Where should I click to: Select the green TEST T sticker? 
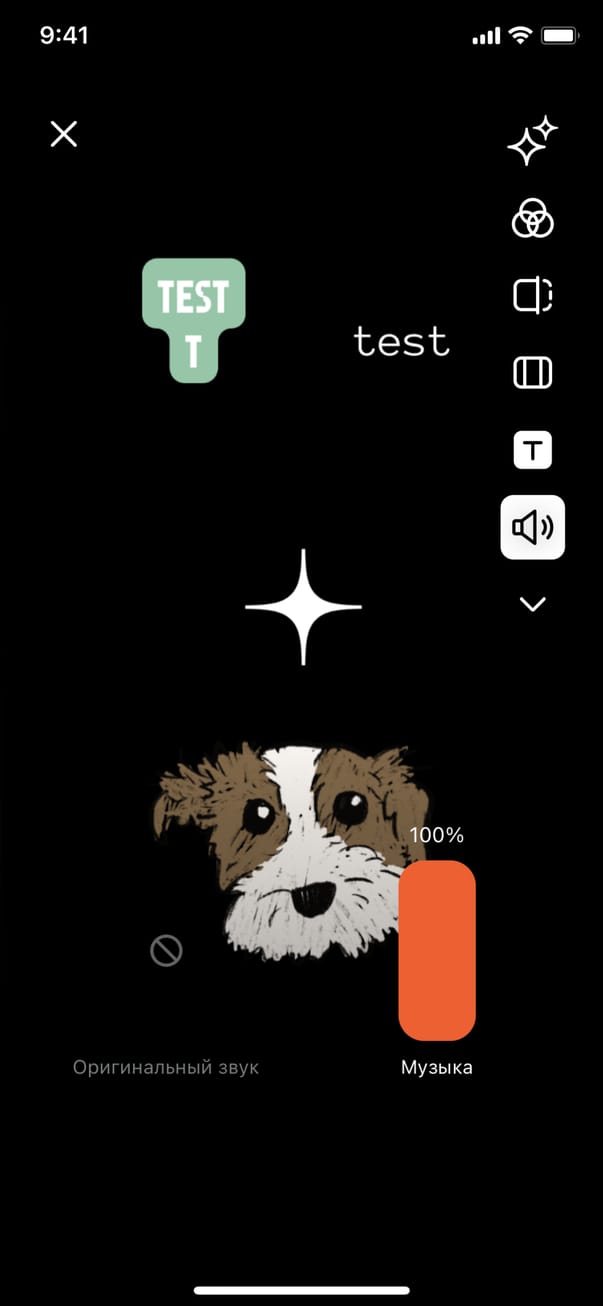pyautogui.click(x=193, y=318)
